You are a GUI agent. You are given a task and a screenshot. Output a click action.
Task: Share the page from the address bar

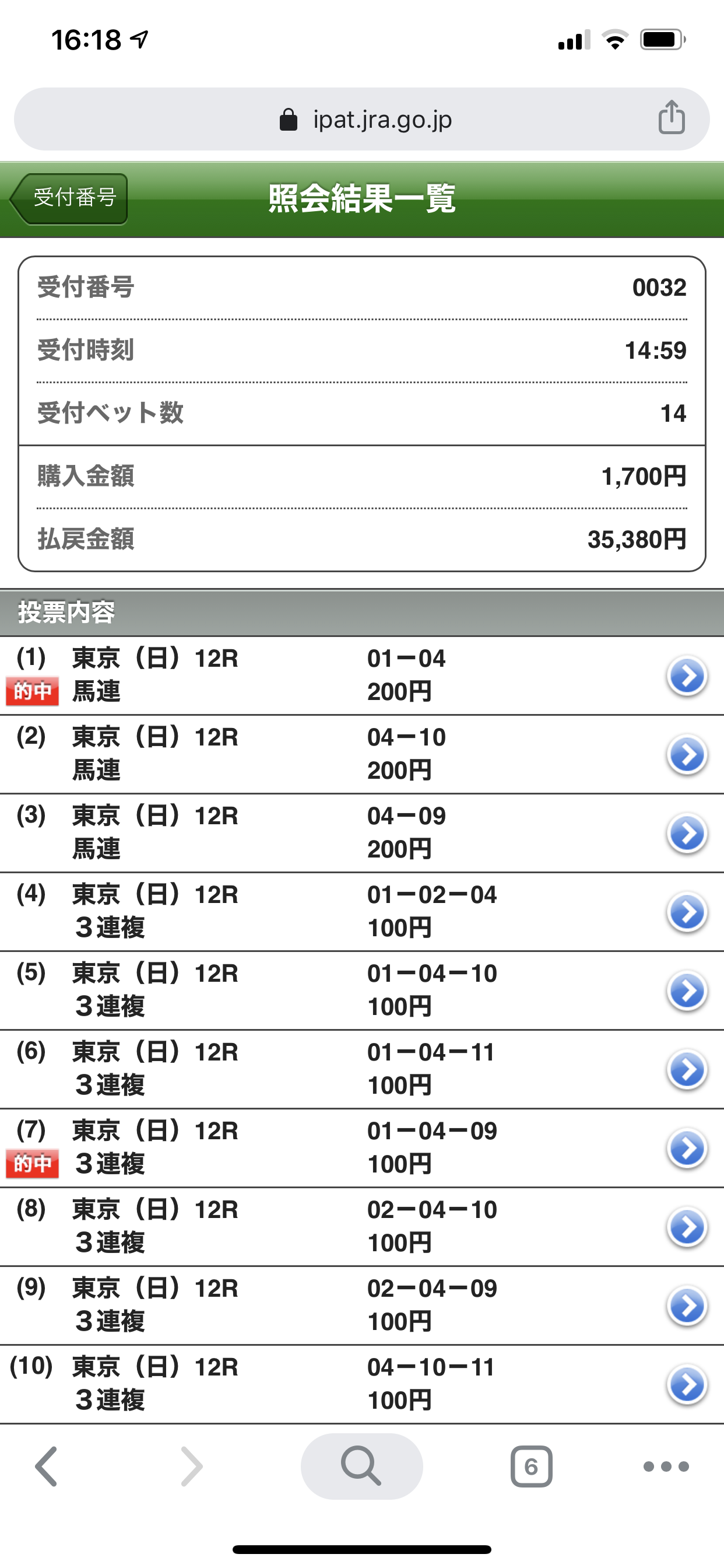click(x=671, y=117)
